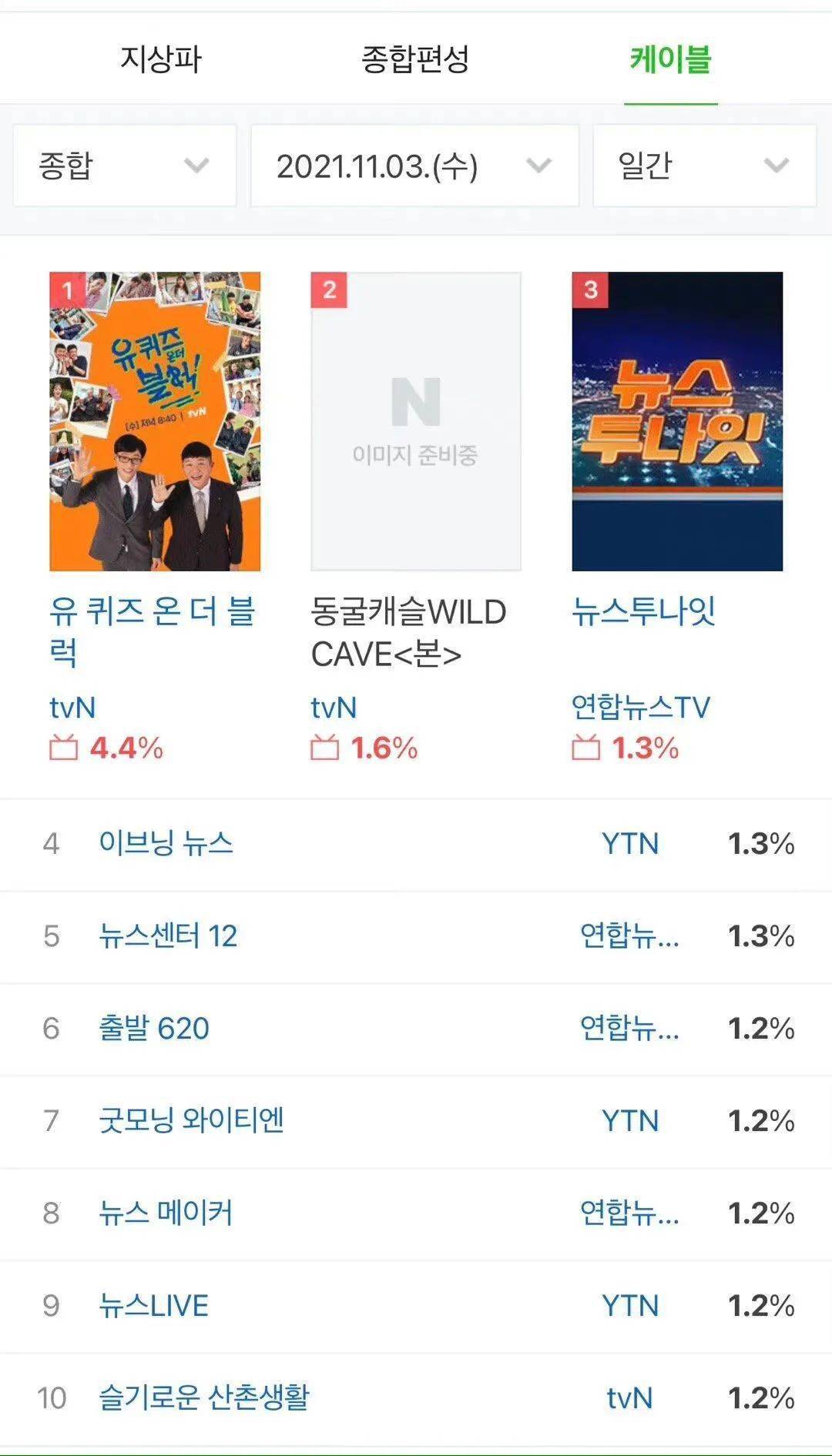Open rank 4 이브닝 뉴스
This screenshot has width=832, height=1456.
(416, 845)
